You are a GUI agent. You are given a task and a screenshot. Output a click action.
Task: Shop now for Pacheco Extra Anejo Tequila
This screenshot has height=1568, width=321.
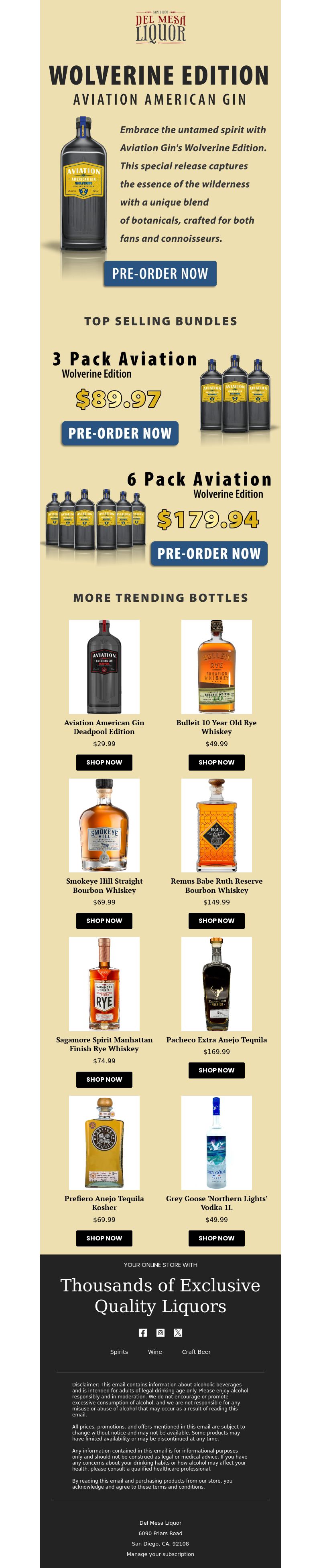pos(216,1070)
